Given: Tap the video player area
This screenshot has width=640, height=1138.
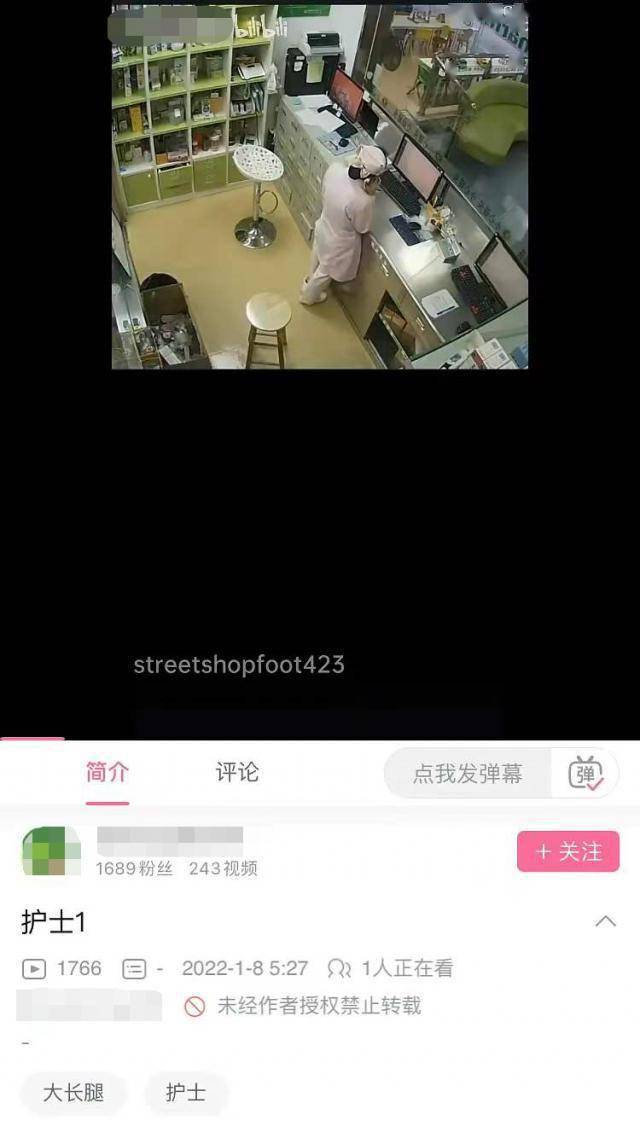Looking at the screenshot, I should tap(320, 187).
